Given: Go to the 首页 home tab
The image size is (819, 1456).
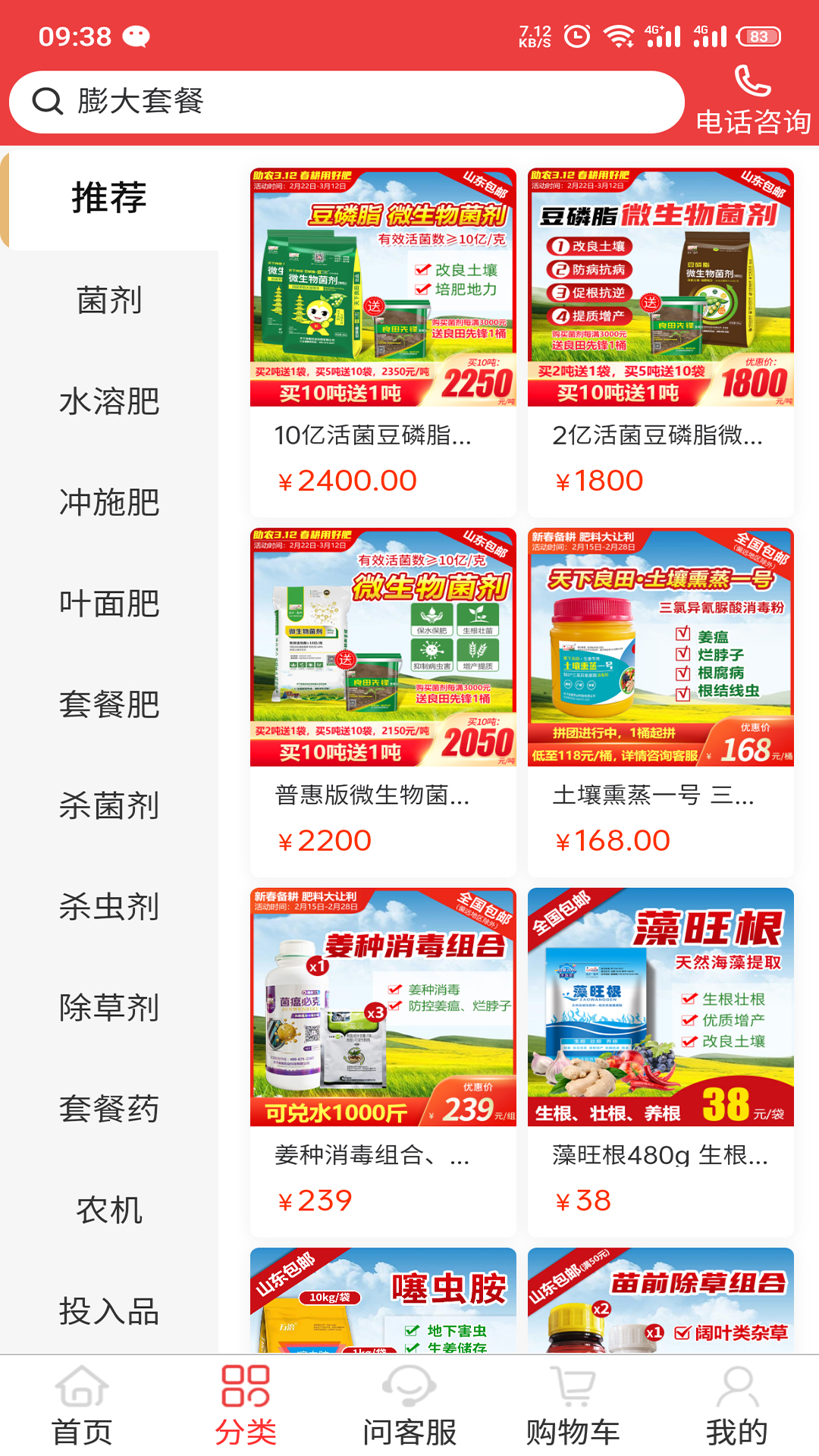Looking at the screenshot, I should pyautogui.click(x=82, y=1406).
